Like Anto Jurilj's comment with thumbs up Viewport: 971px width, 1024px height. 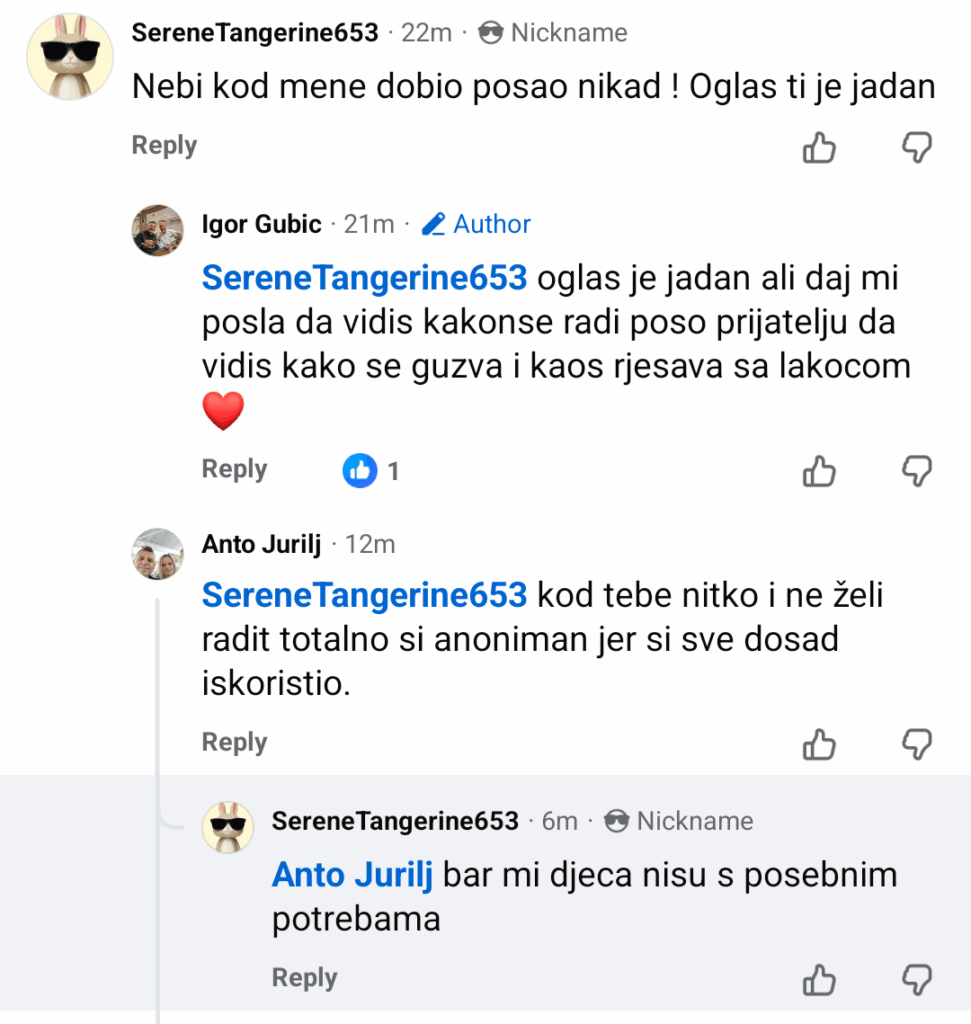point(819,745)
